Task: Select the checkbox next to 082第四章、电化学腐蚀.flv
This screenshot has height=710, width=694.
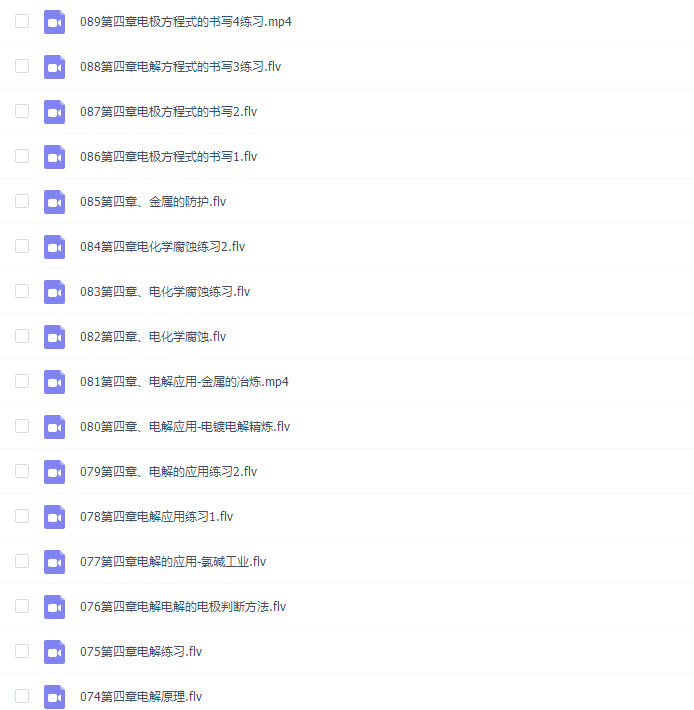Action: click(x=22, y=336)
